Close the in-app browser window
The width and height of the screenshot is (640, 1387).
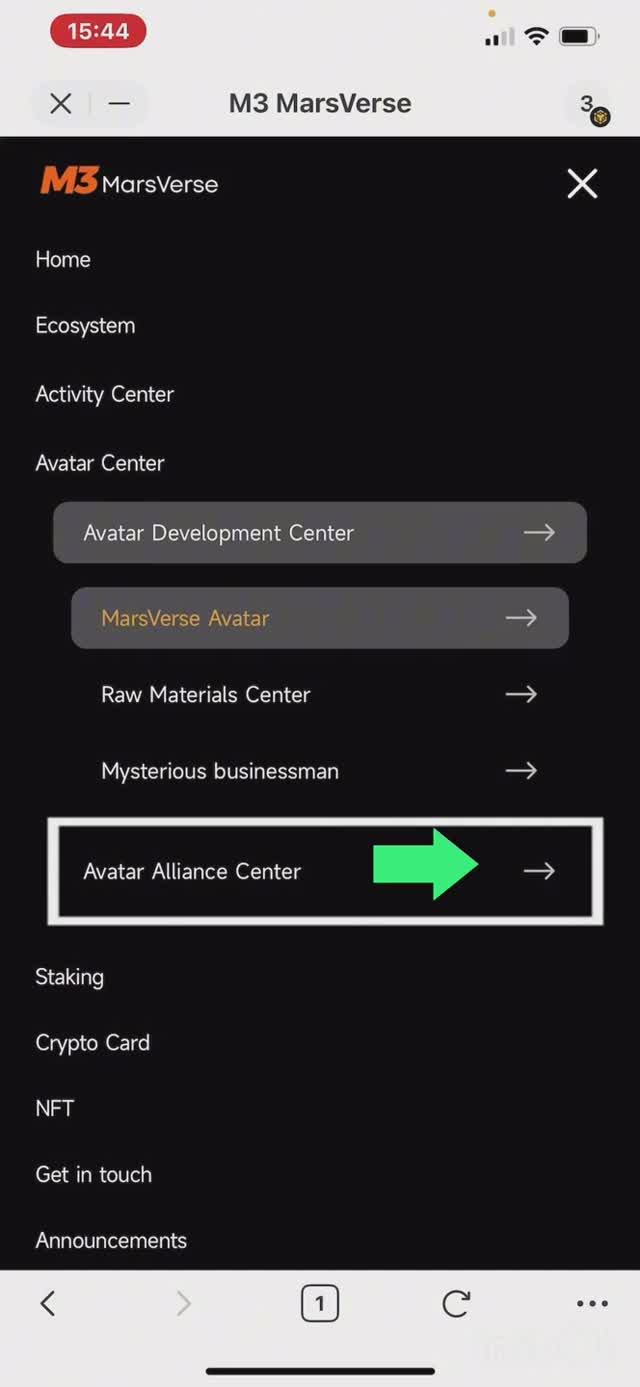(x=61, y=103)
